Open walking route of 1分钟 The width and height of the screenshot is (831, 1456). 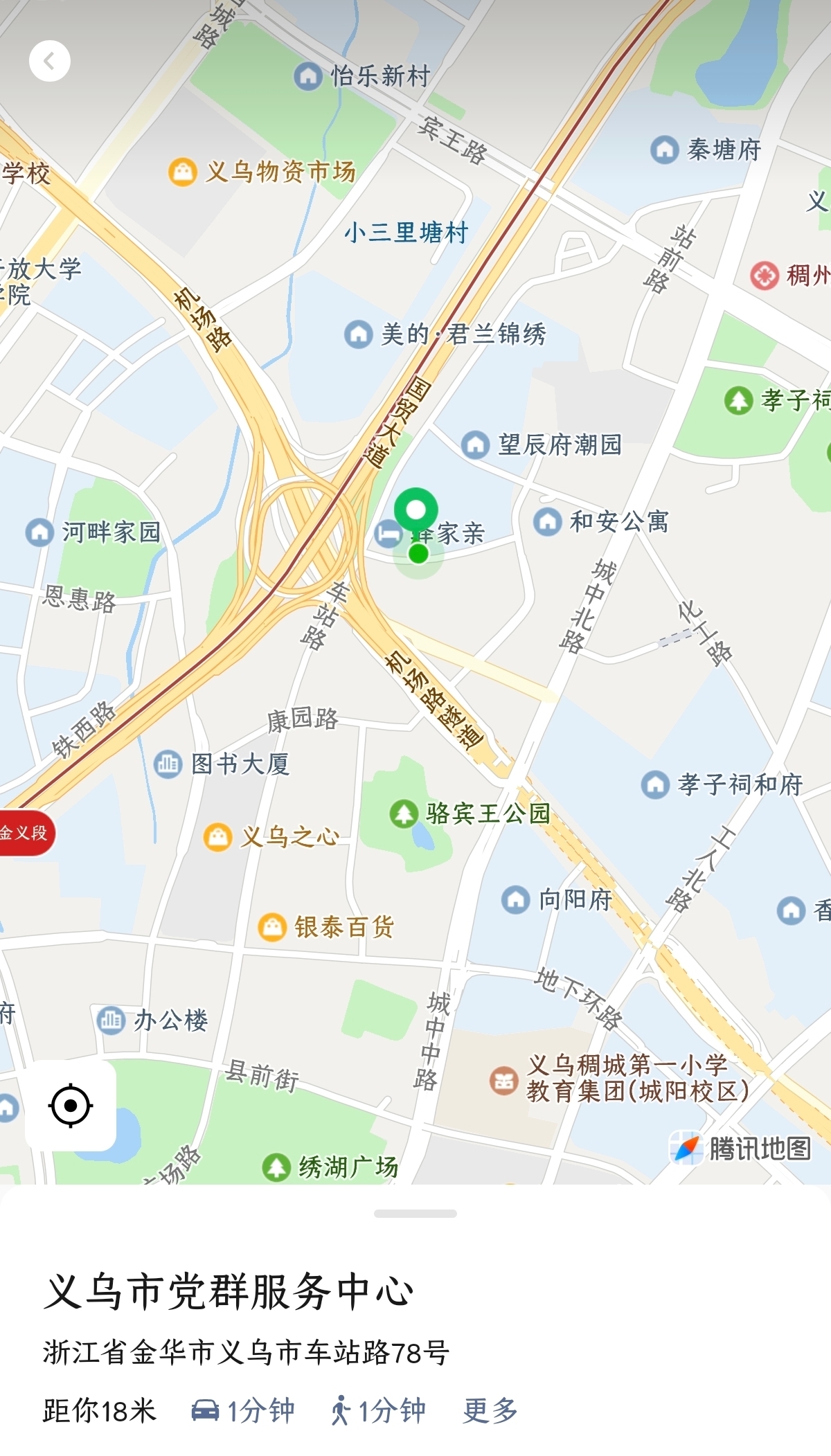click(378, 1410)
